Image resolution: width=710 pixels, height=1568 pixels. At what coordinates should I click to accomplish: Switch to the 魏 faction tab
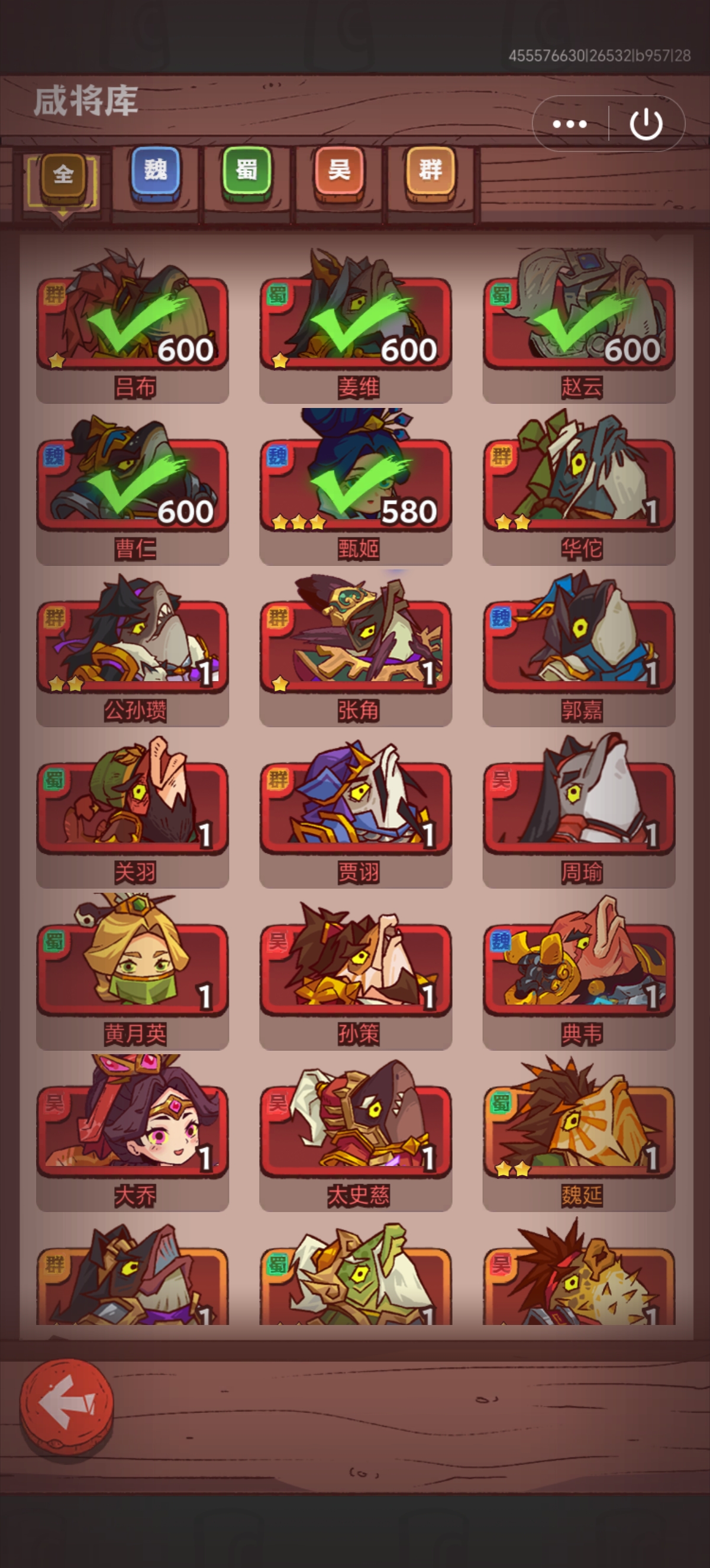click(x=155, y=170)
